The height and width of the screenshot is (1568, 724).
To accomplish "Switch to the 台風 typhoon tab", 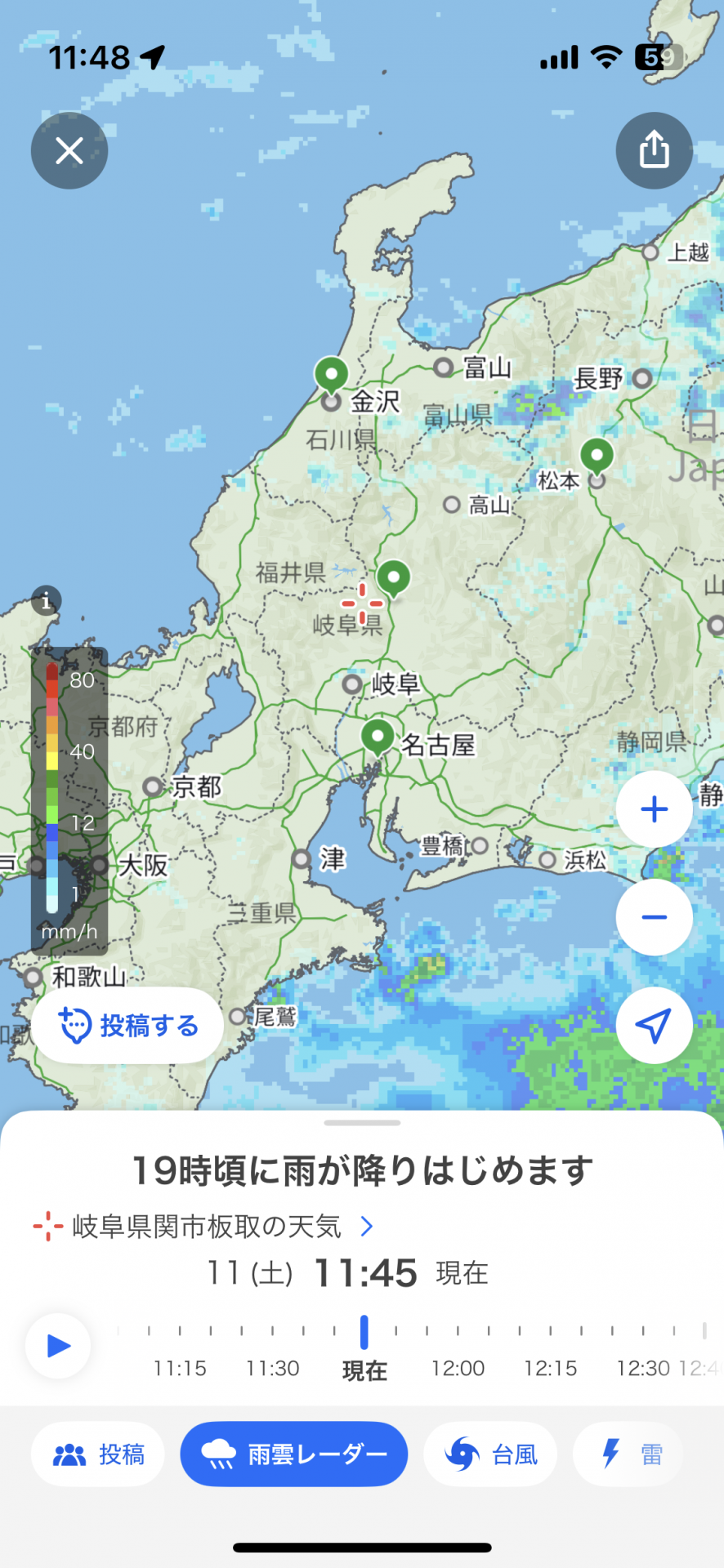I will click(490, 1454).
